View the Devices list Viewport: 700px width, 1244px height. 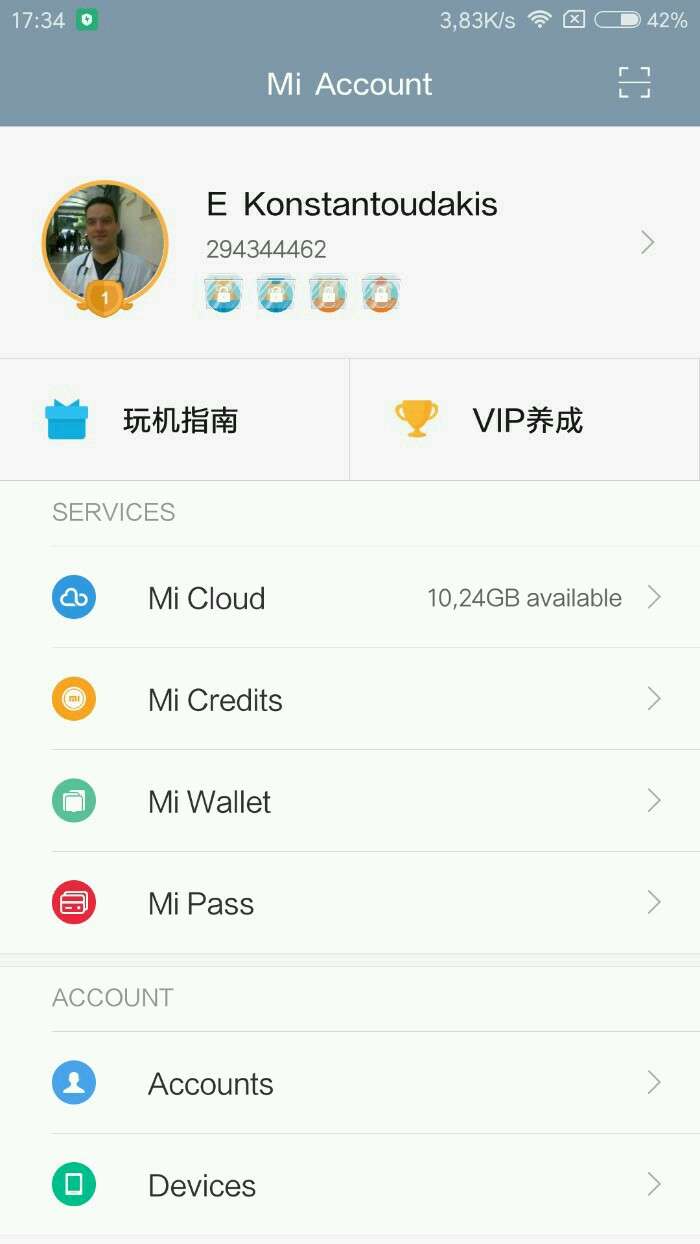pyautogui.click(x=350, y=1186)
